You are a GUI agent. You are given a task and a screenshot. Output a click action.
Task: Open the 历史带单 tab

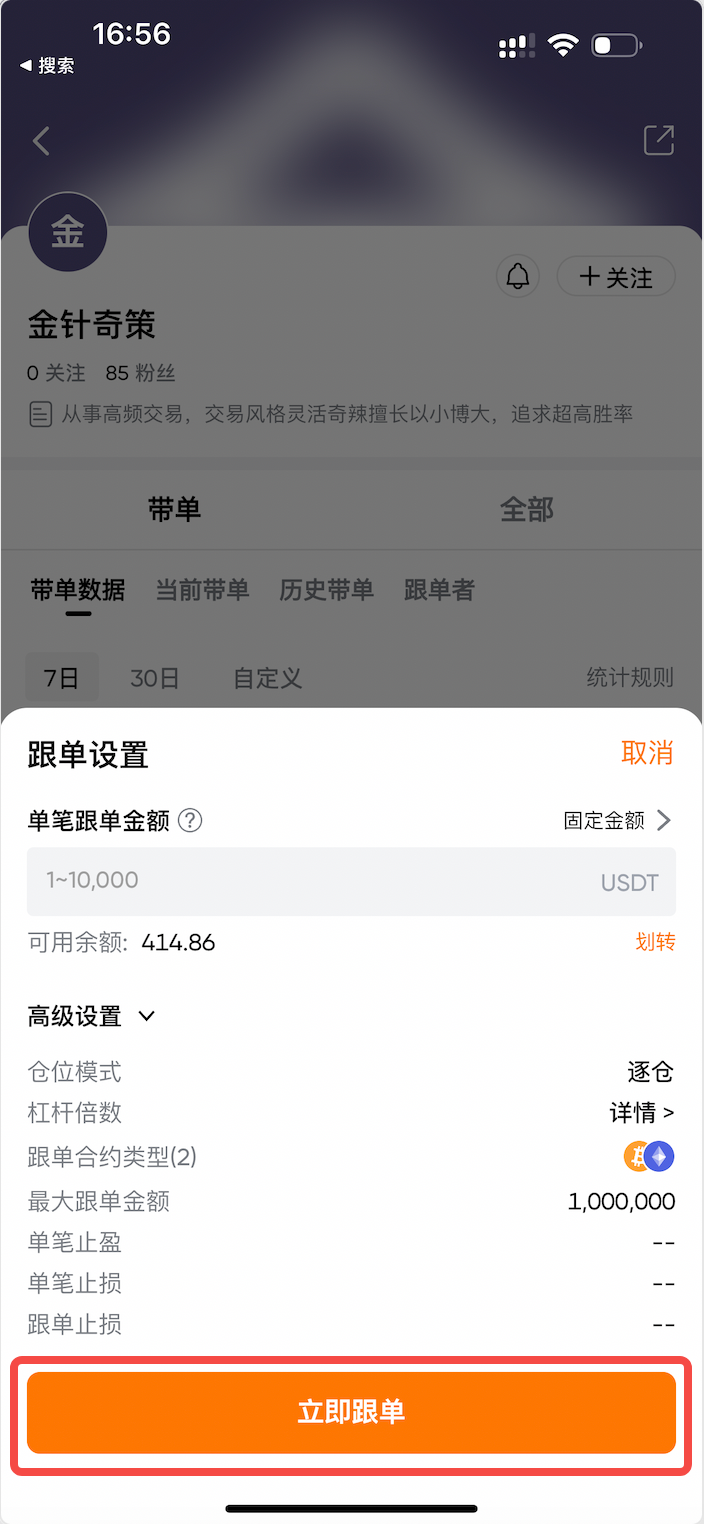point(326,590)
